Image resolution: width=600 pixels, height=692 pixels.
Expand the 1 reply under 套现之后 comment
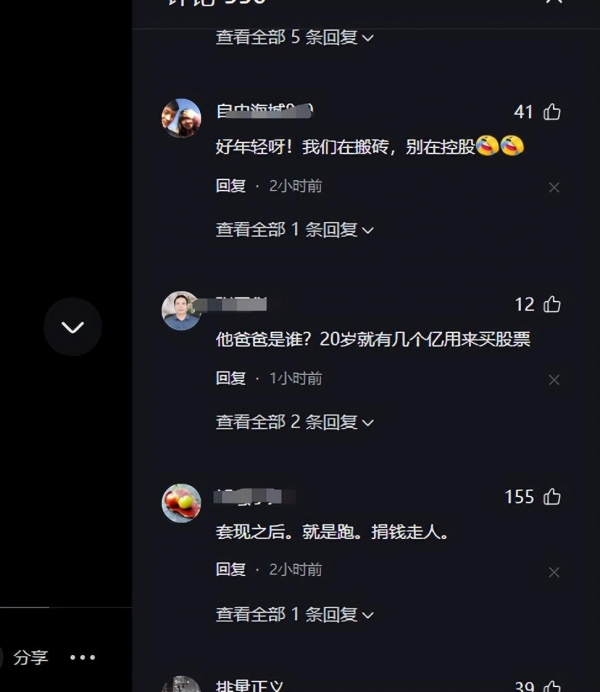click(294, 614)
